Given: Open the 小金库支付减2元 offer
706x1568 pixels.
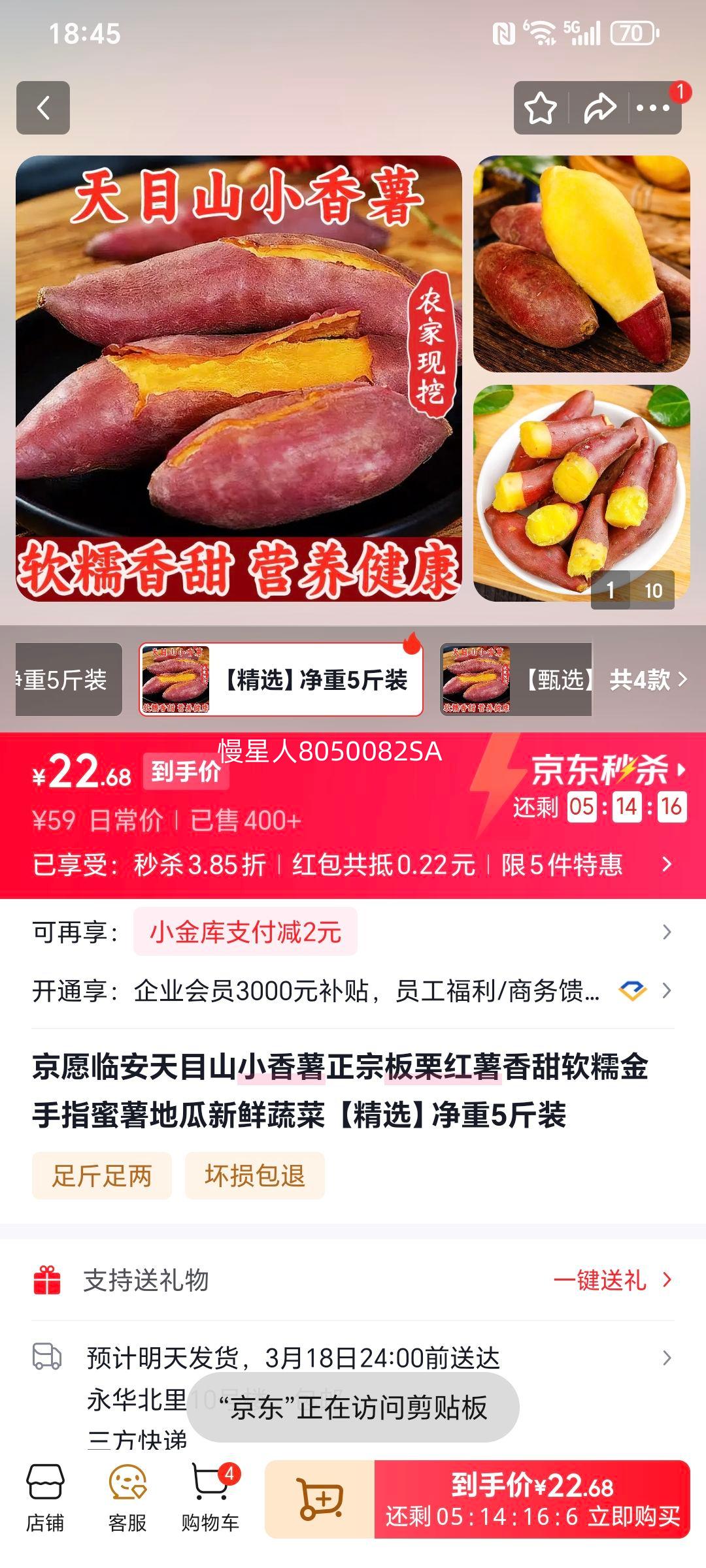Looking at the screenshot, I should [x=245, y=932].
